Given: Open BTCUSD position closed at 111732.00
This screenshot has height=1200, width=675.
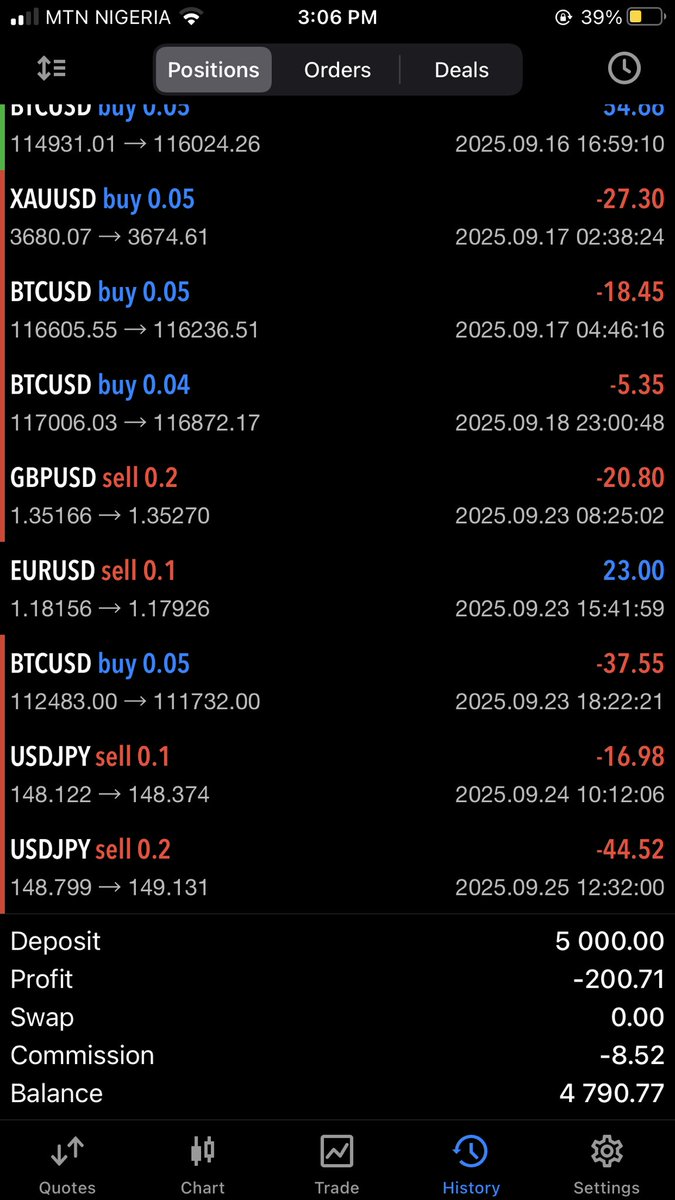Looking at the screenshot, I should coord(337,682).
